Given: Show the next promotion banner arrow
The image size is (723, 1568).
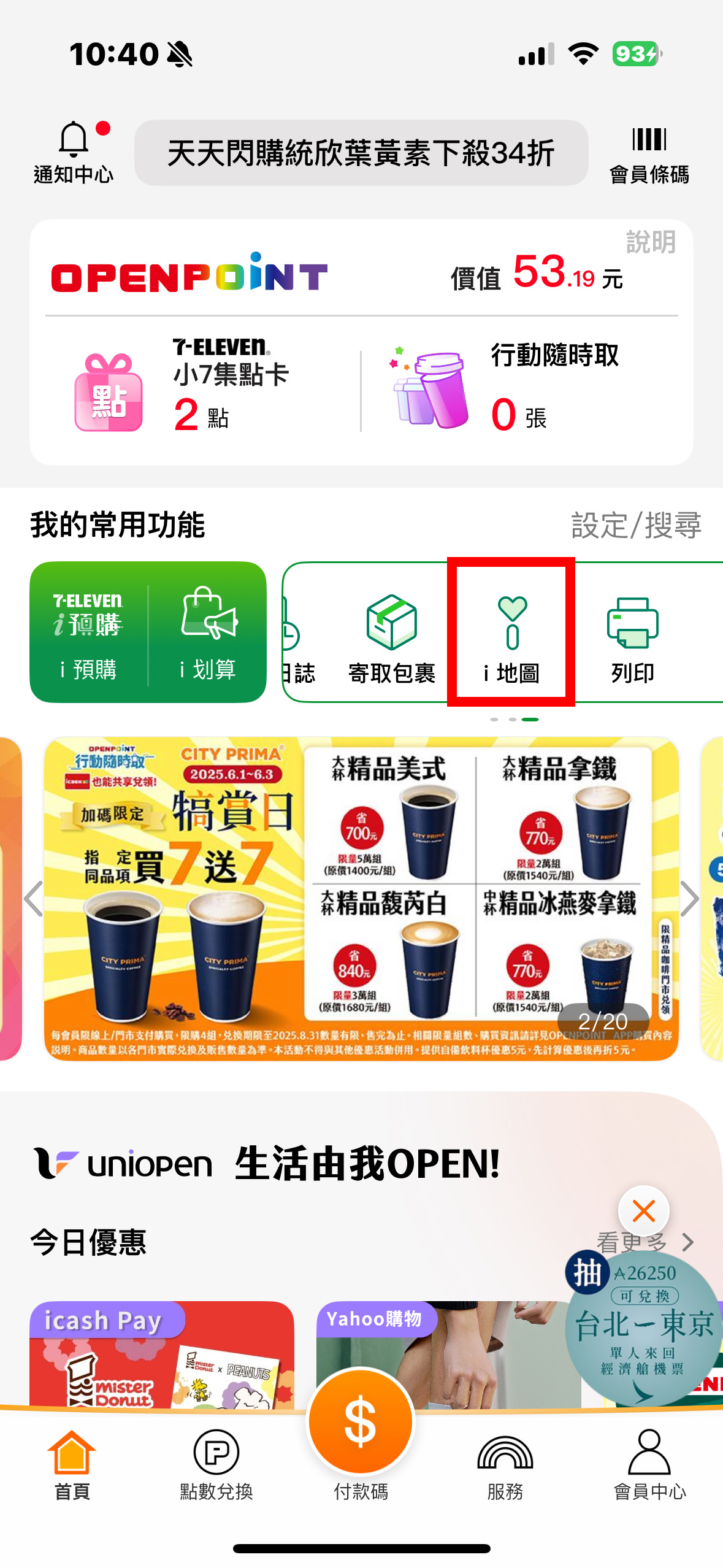Looking at the screenshot, I should click(690, 899).
